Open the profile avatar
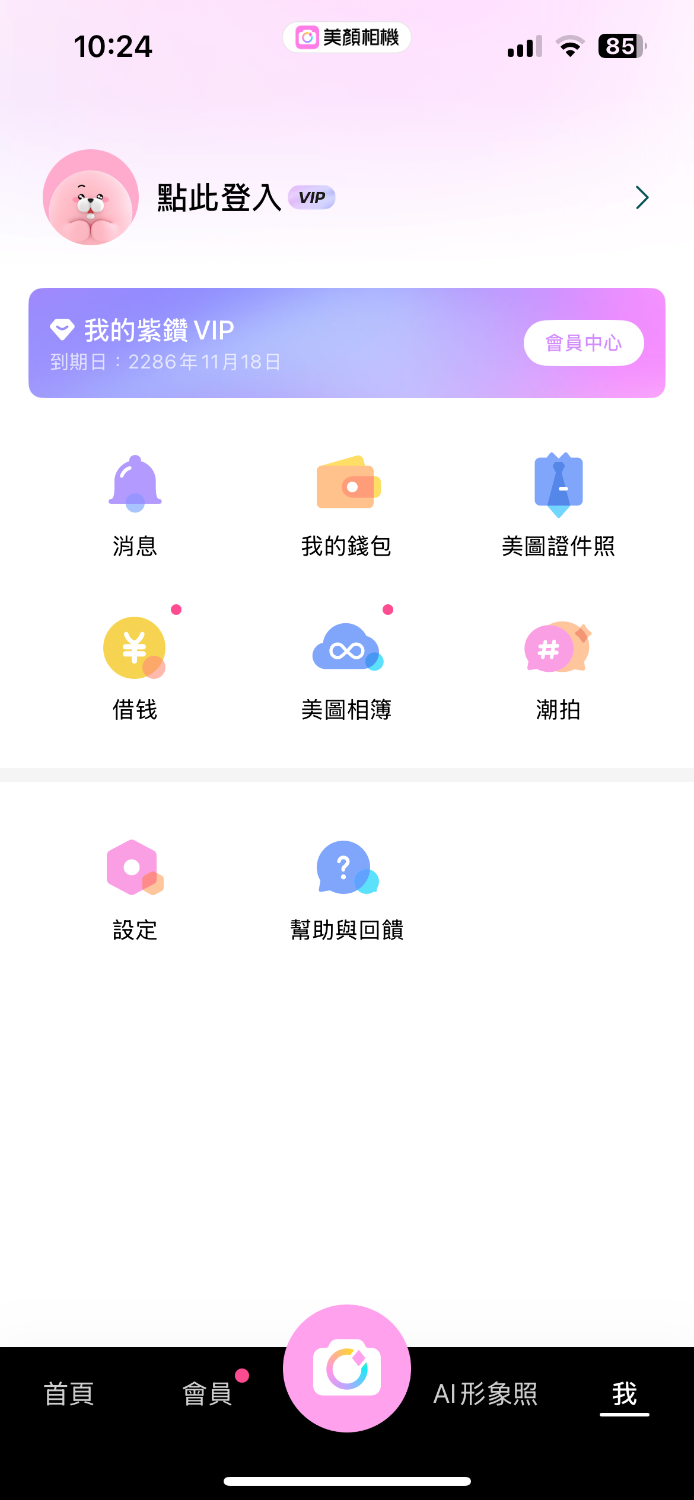Screen dimensions: 694x1500 click(x=91, y=197)
